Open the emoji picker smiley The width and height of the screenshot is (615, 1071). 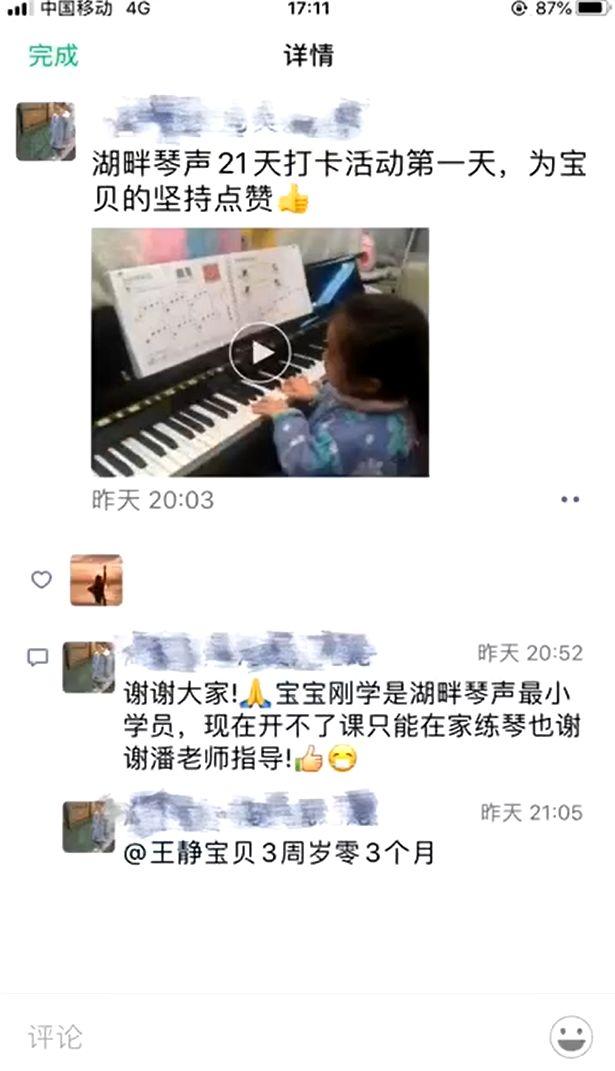[571, 1036]
